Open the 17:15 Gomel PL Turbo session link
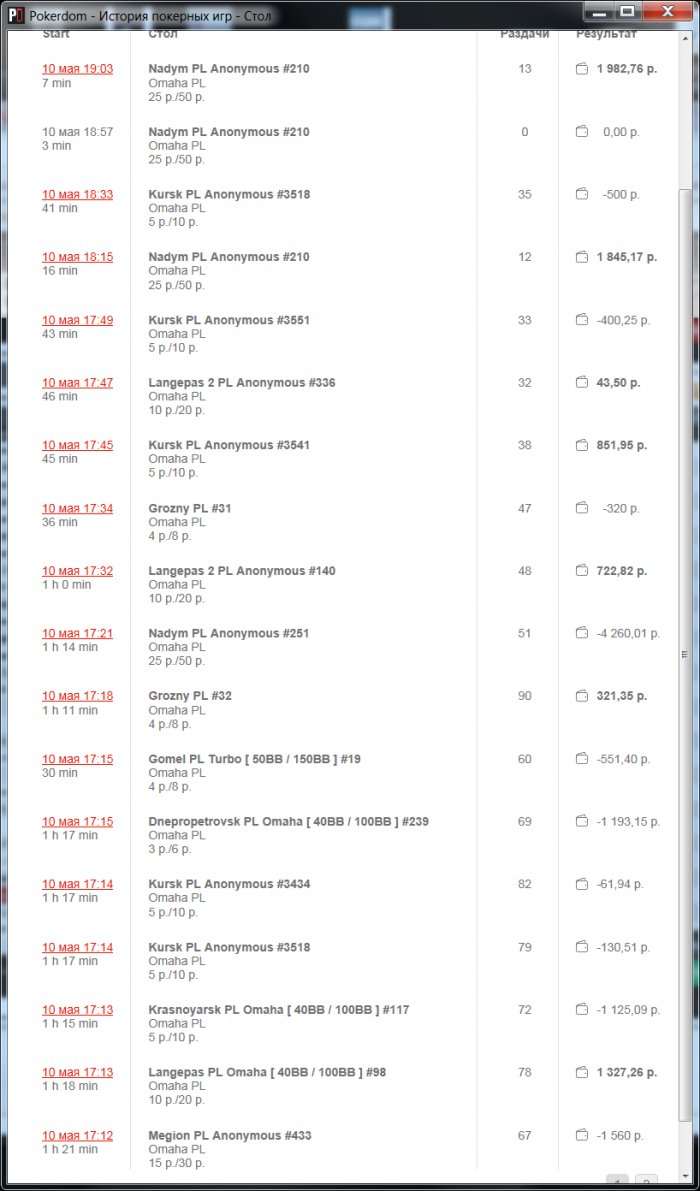Screen dimensions: 700x1191 click(x=77, y=759)
